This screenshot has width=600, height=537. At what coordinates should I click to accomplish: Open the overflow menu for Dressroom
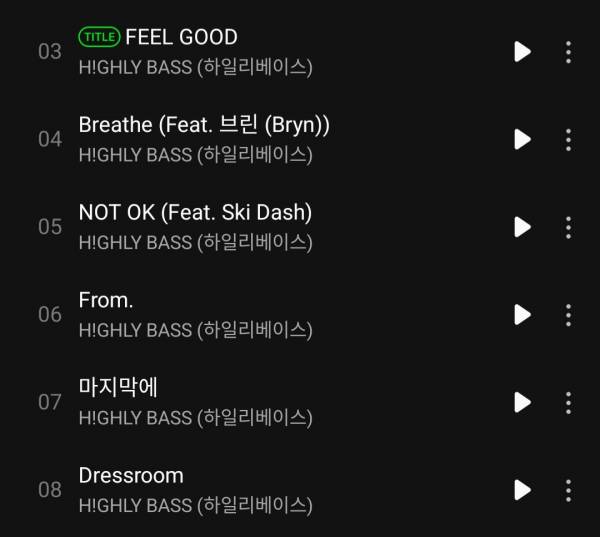pos(568,489)
